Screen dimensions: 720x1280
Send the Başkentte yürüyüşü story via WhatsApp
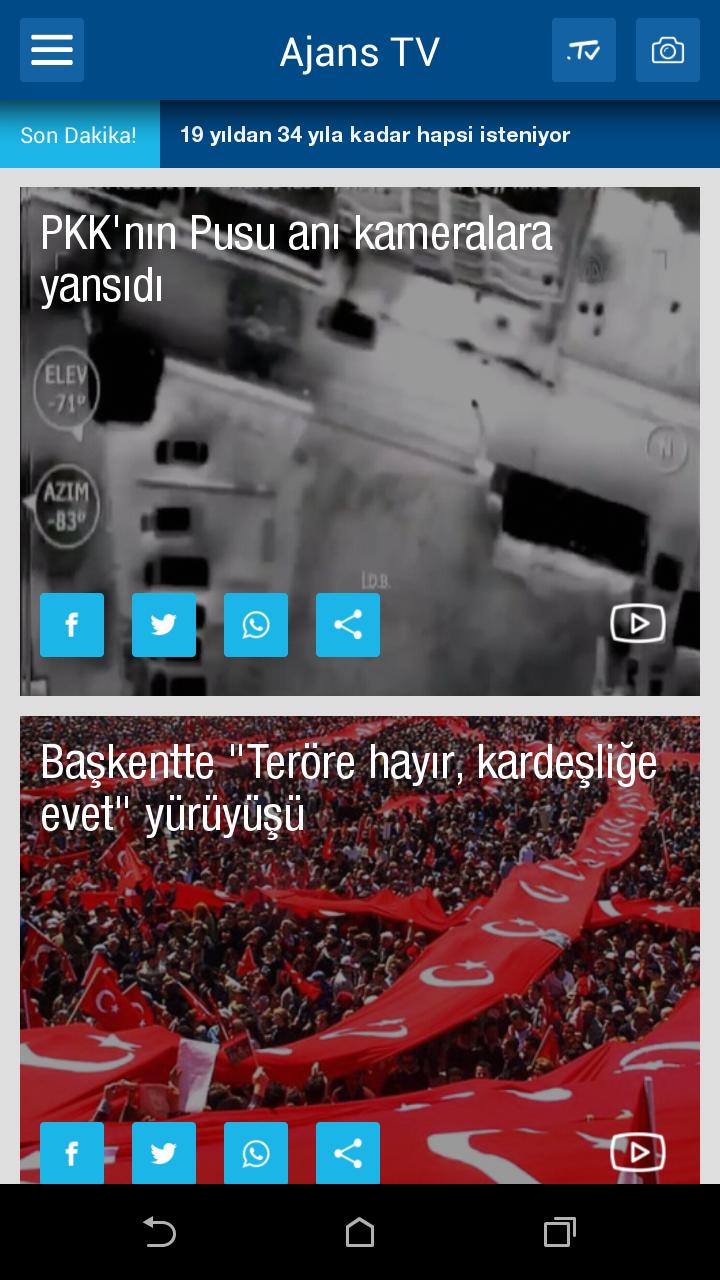tap(256, 1153)
